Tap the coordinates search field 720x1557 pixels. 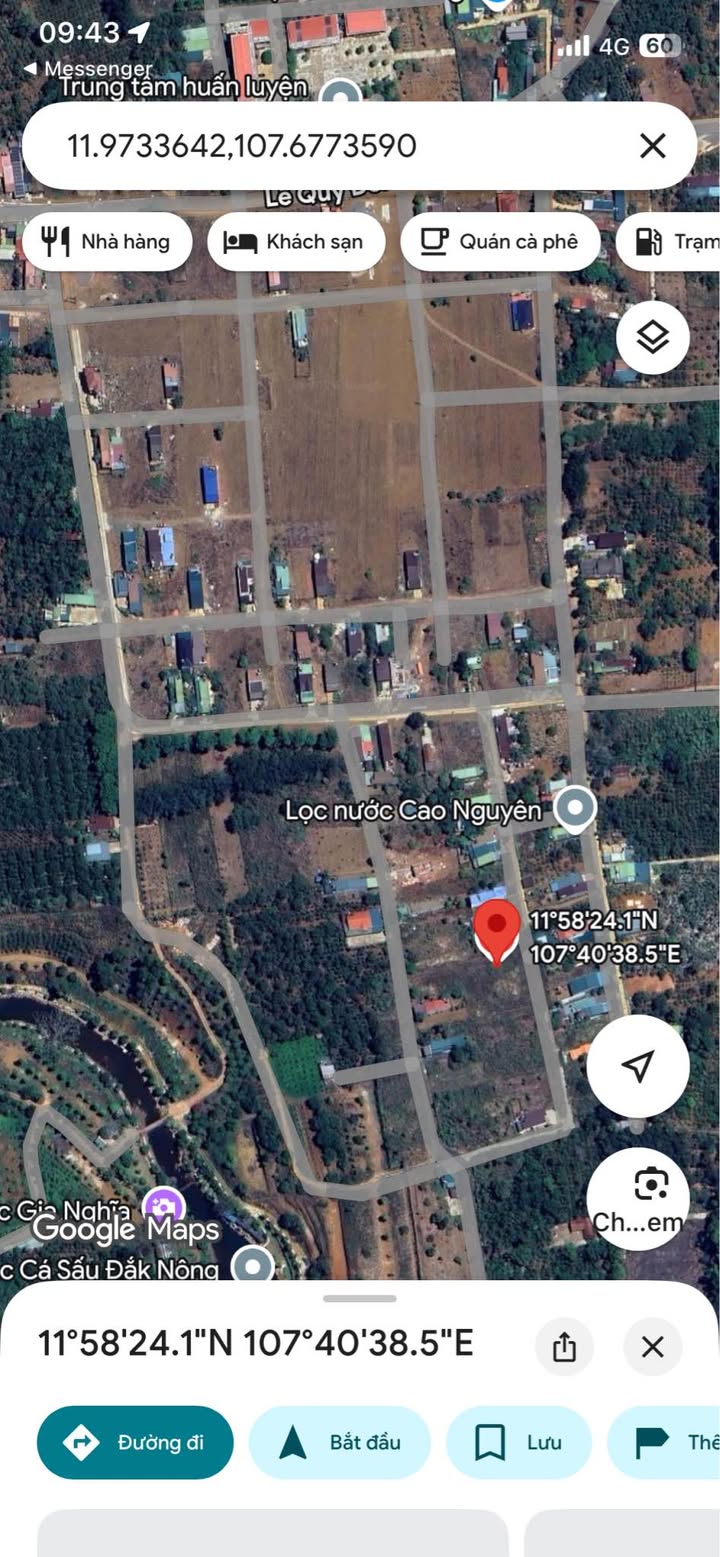click(x=330, y=146)
